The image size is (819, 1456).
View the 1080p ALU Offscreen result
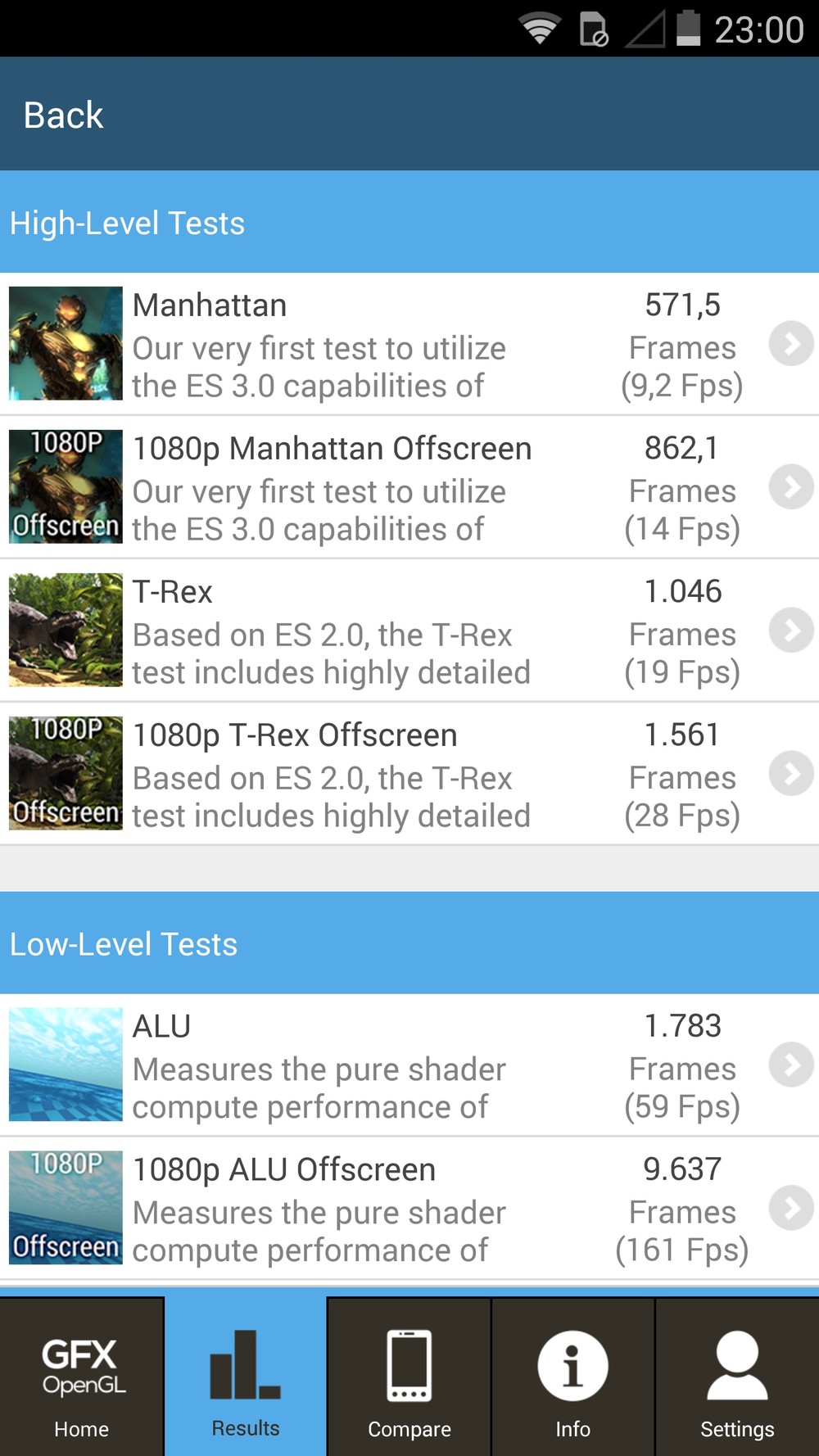tap(409, 1208)
